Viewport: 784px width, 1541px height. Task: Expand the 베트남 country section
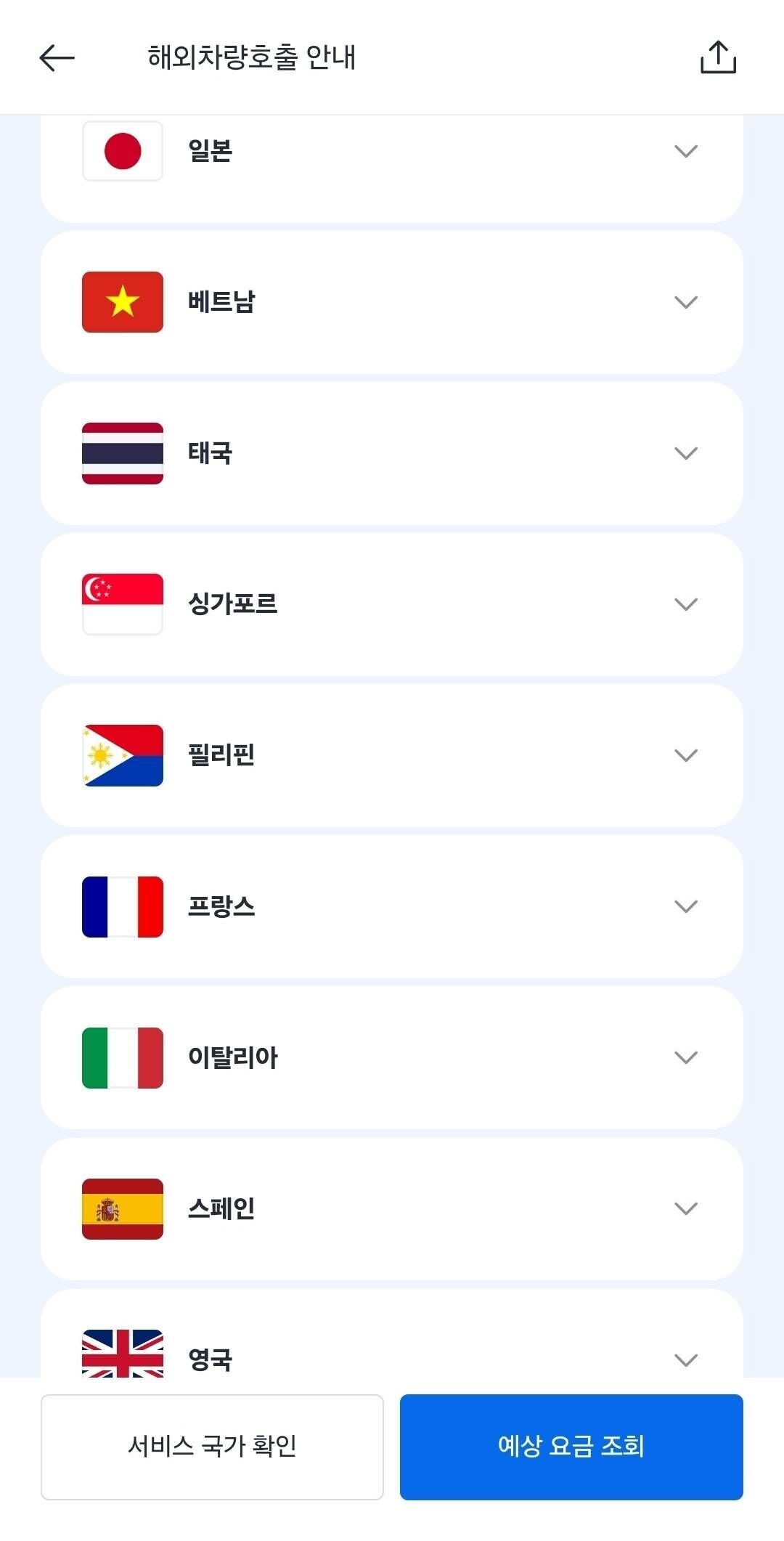point(685,302)
